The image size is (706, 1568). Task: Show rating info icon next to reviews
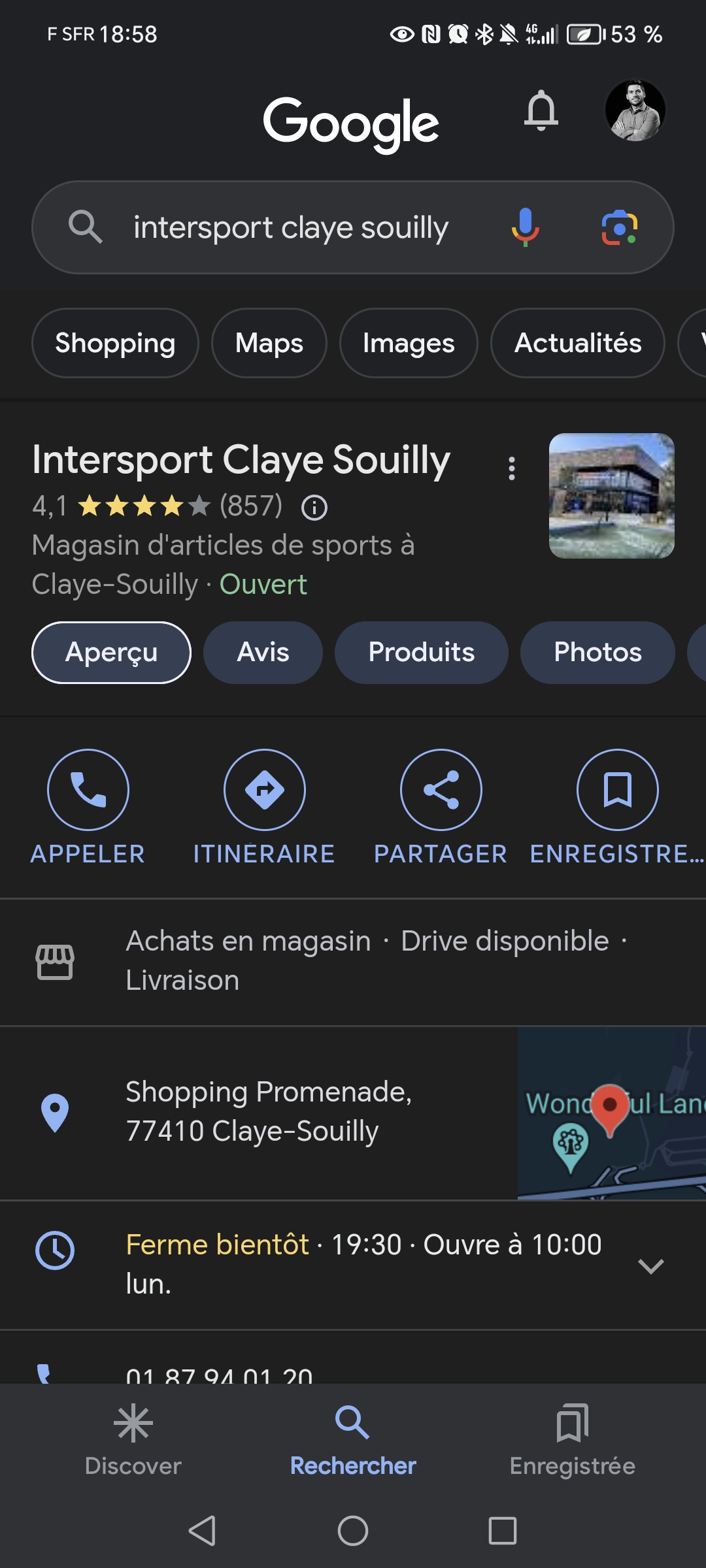(314, 508)
